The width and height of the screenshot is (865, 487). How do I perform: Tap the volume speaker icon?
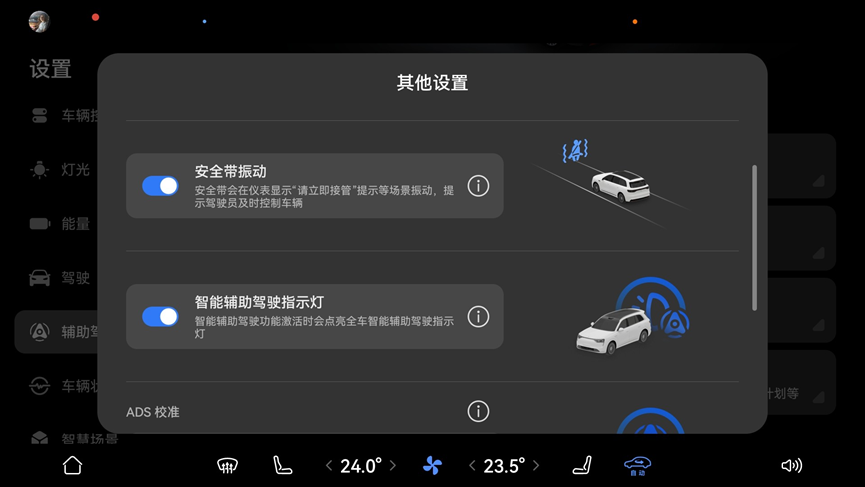coord(791,465)
